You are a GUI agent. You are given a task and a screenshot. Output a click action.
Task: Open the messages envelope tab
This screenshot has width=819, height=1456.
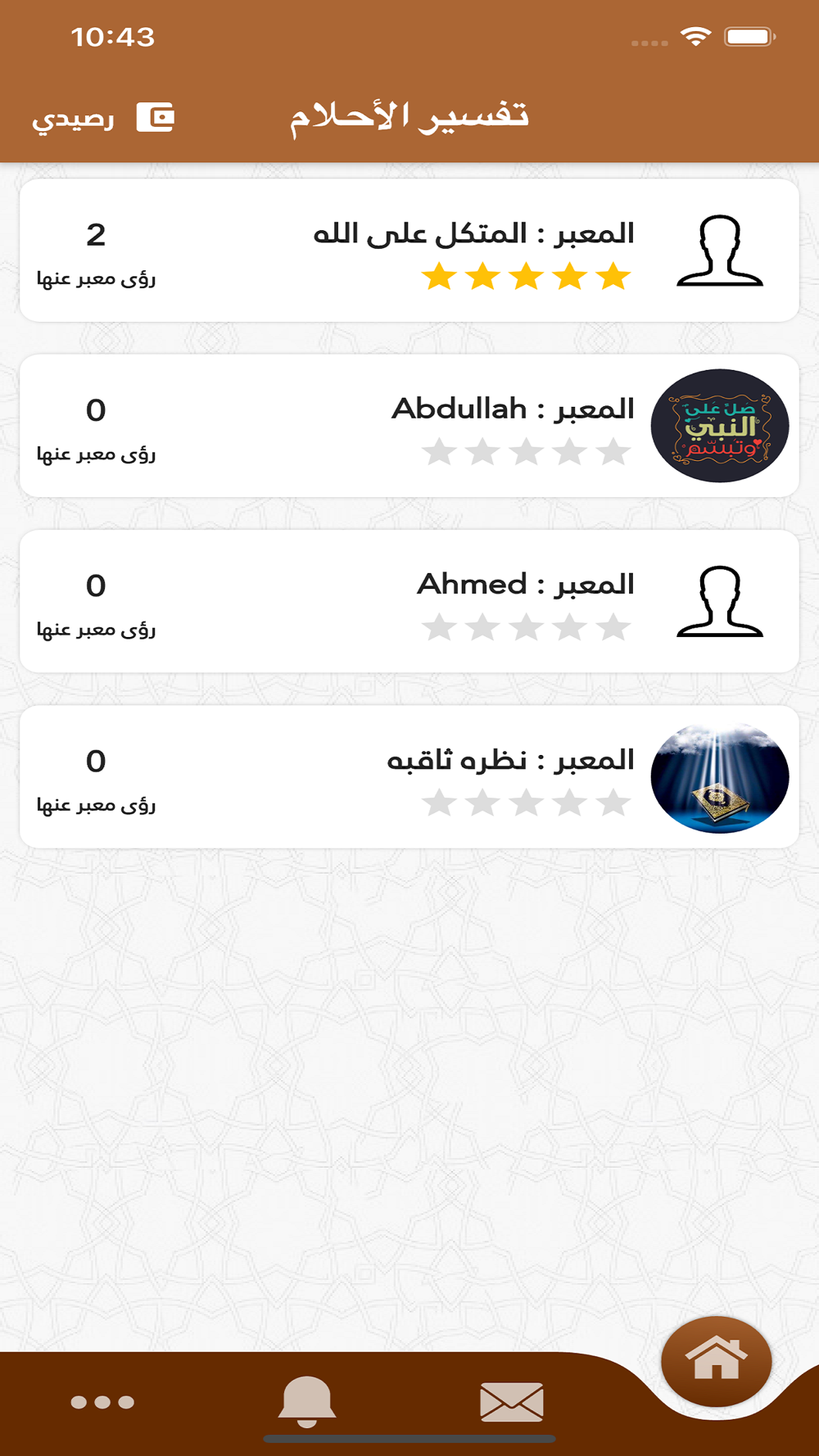(x=512, y=1401)
